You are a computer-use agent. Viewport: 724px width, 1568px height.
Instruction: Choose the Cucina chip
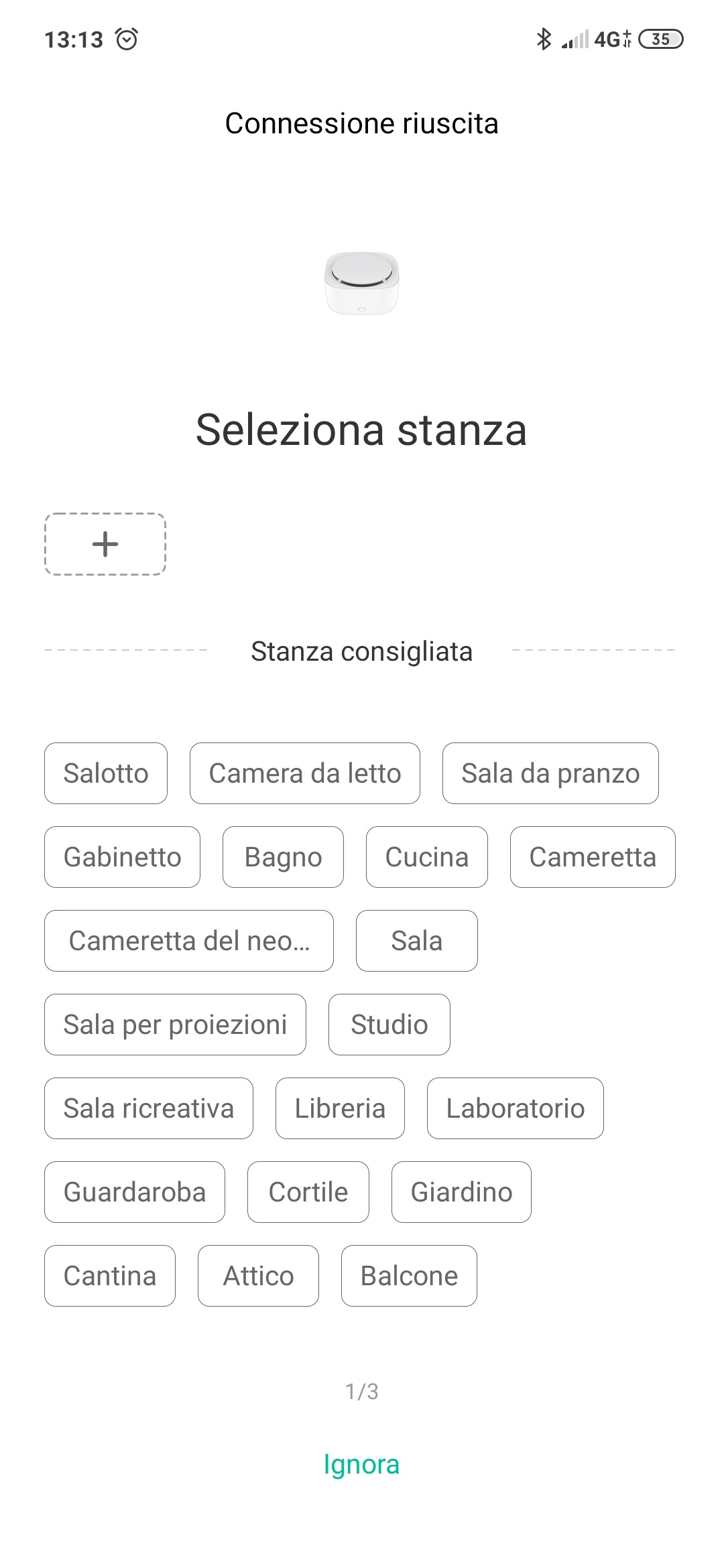point(427,857)
